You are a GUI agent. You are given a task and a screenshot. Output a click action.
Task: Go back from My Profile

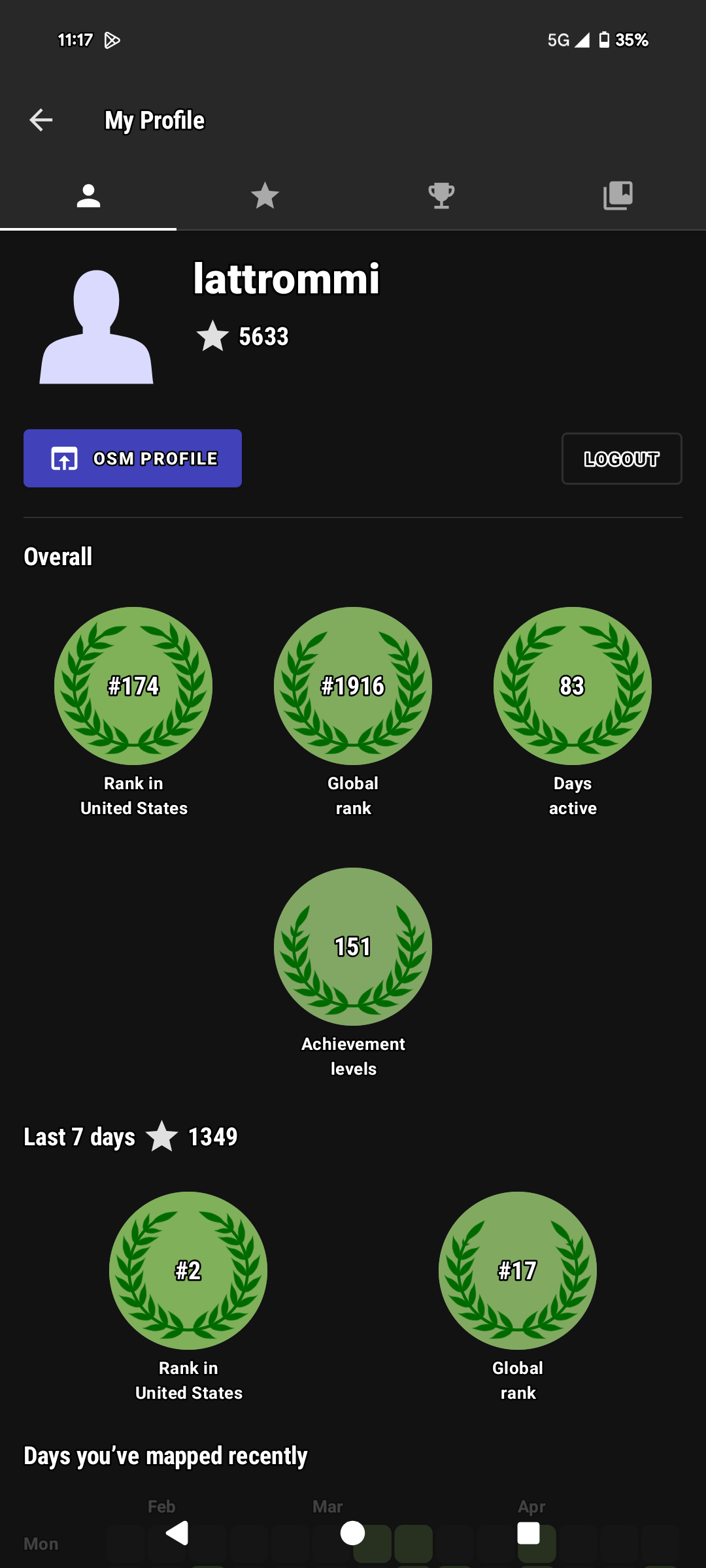pyautogui.click(x=41, y=120)
